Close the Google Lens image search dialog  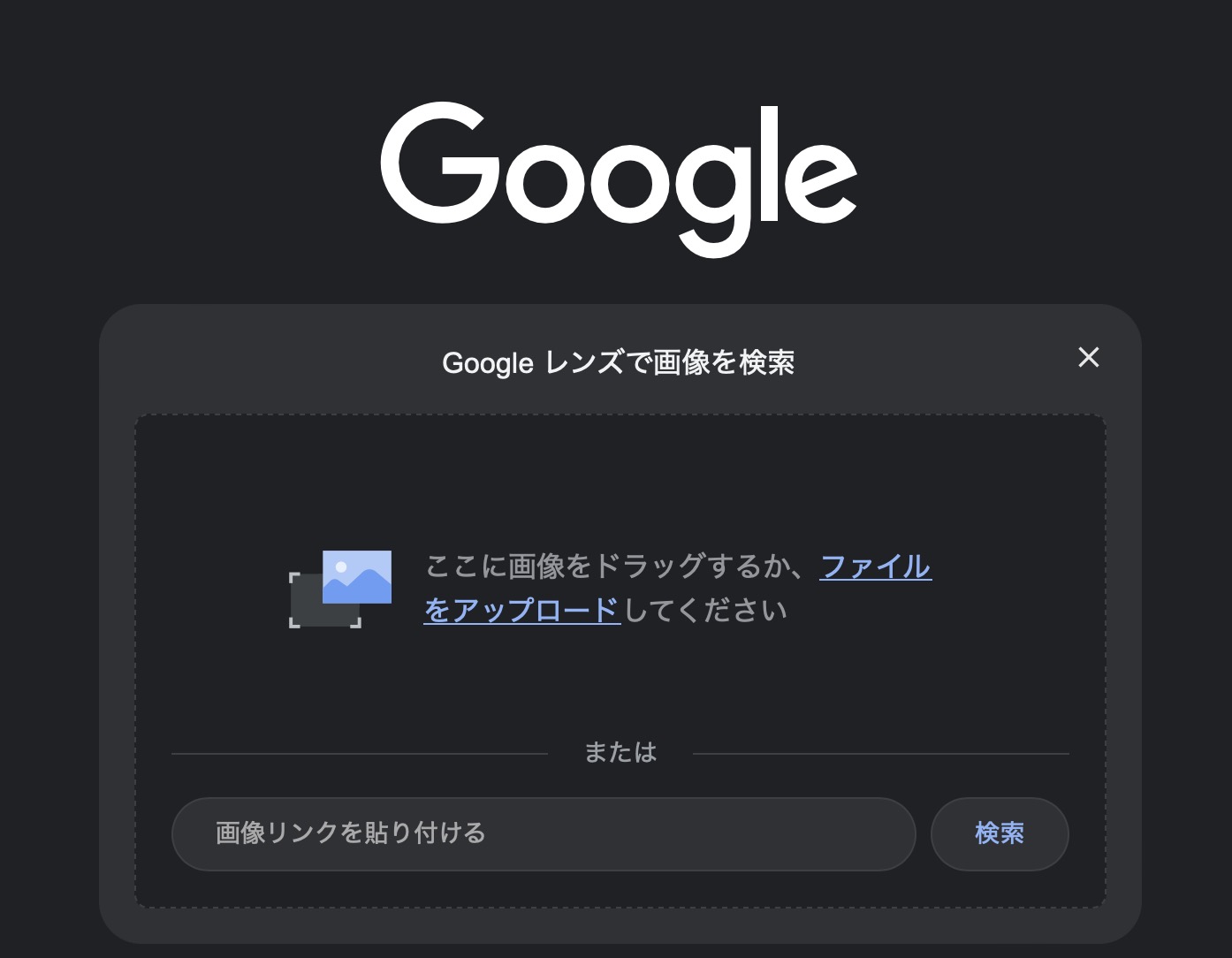[1088, 357]
